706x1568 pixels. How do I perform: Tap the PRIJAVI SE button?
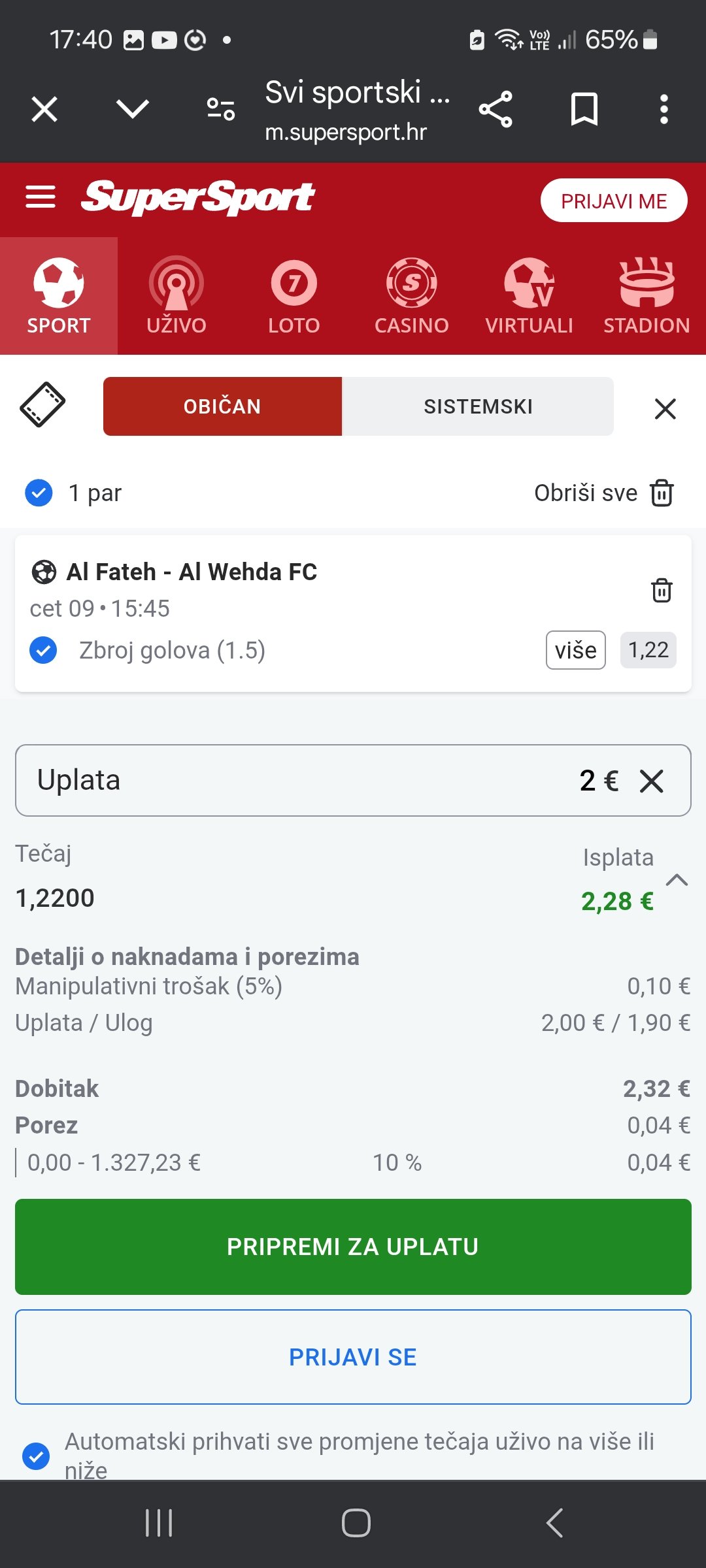pos(353,1357)
